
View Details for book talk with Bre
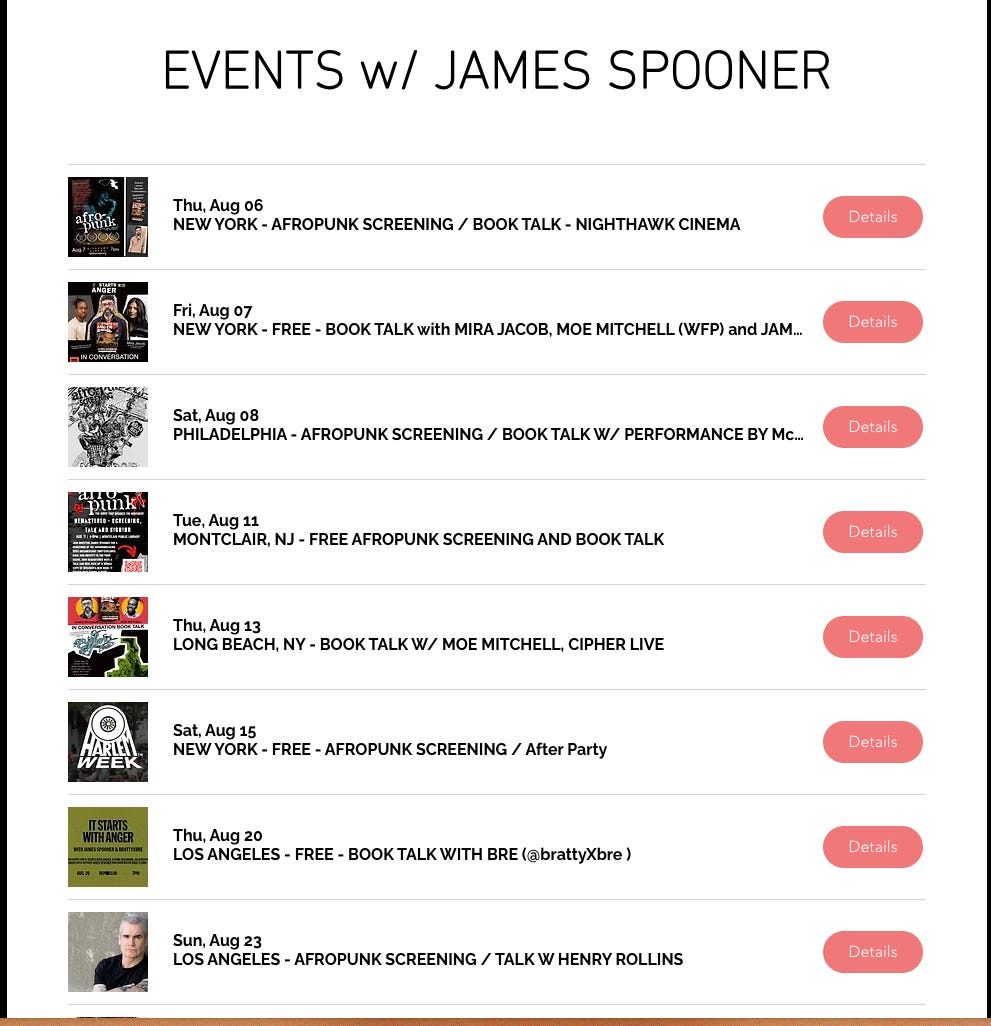click(x=873, y=847)
